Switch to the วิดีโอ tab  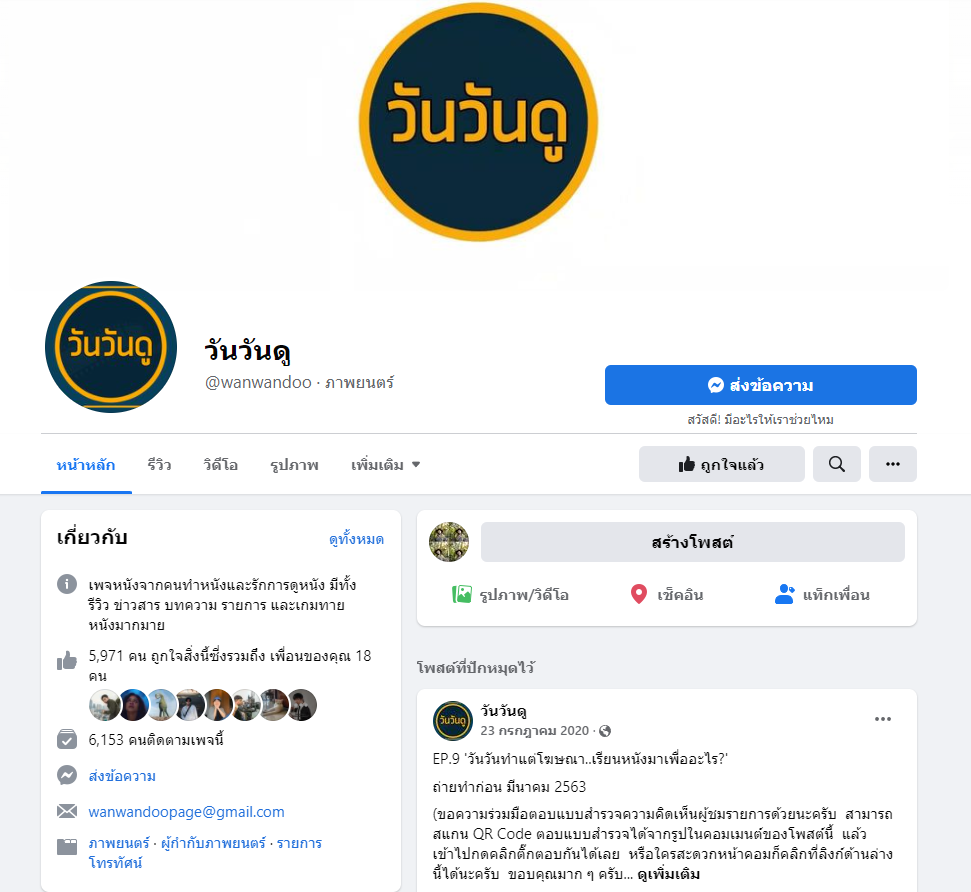coord(220,465)
